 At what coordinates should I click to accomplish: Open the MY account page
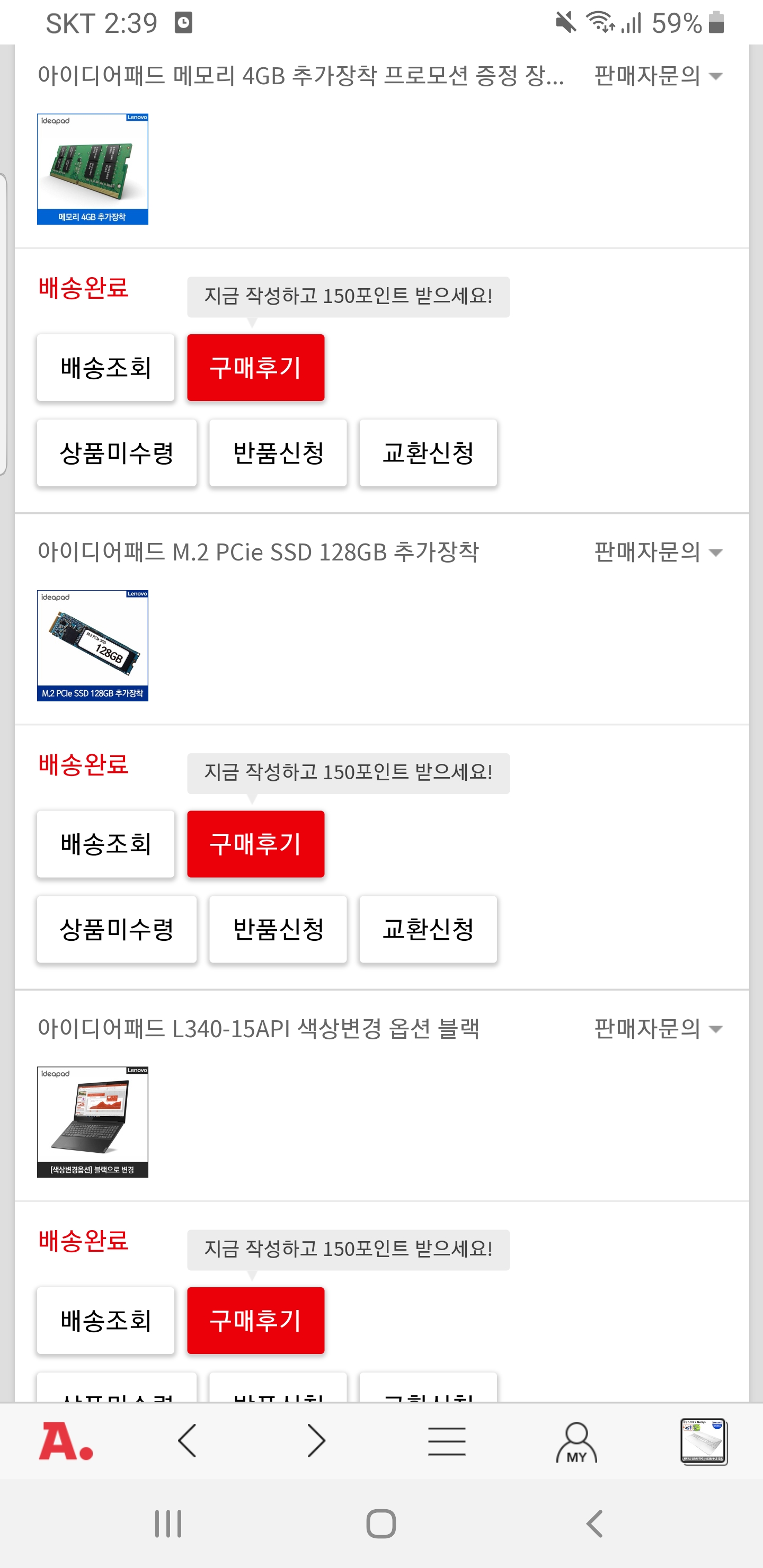pos(576,1441)
